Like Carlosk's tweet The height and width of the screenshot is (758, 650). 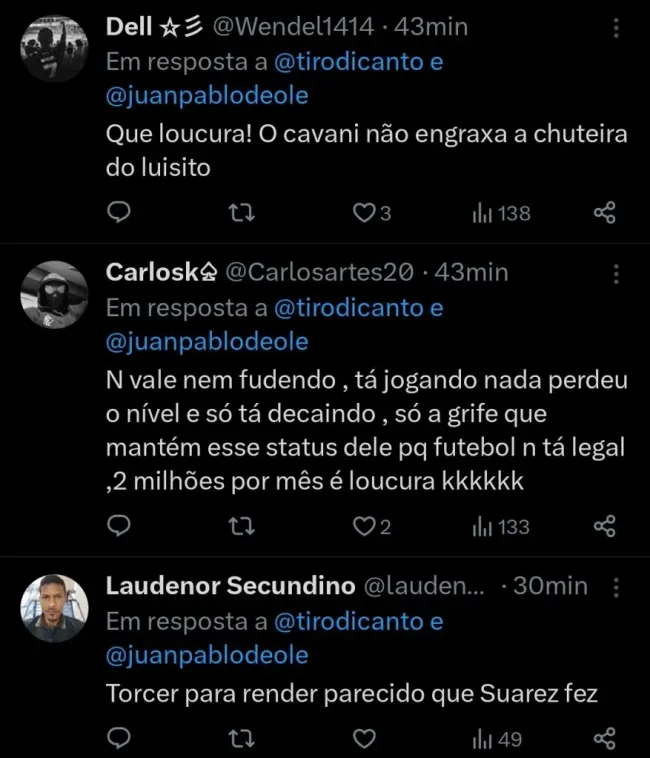365,526
